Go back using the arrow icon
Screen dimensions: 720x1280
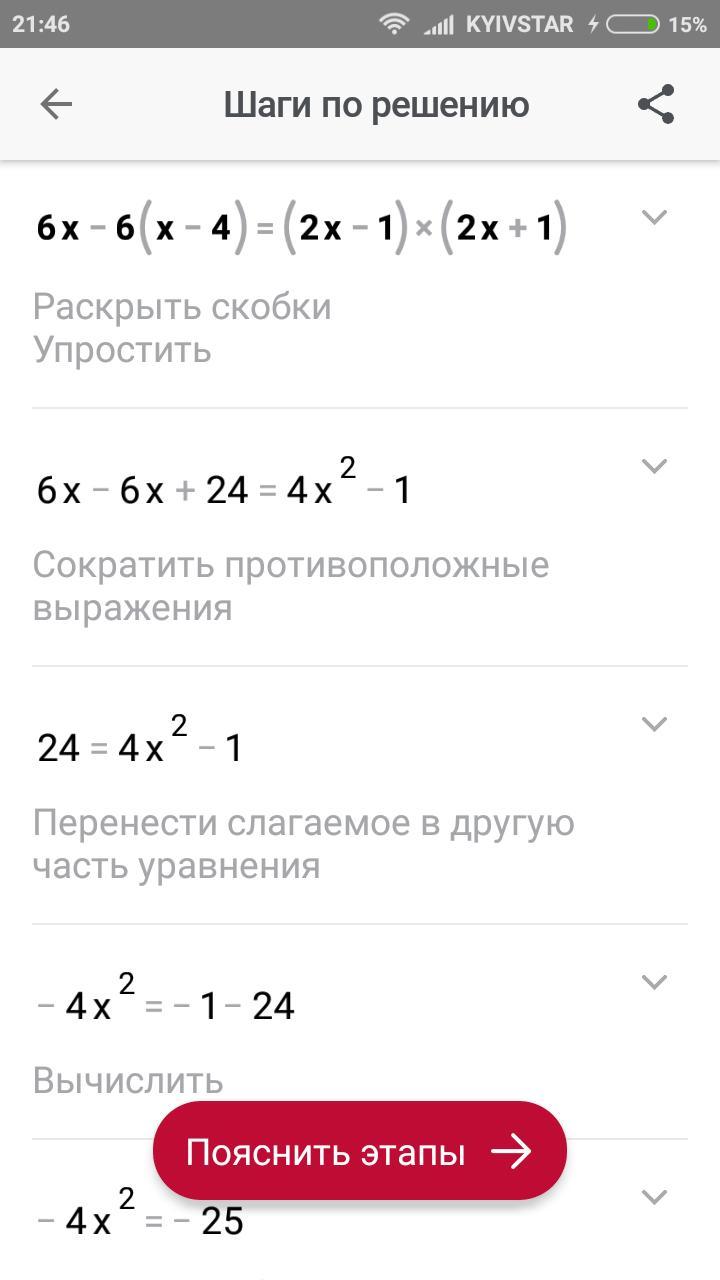(x=56, y=105)
